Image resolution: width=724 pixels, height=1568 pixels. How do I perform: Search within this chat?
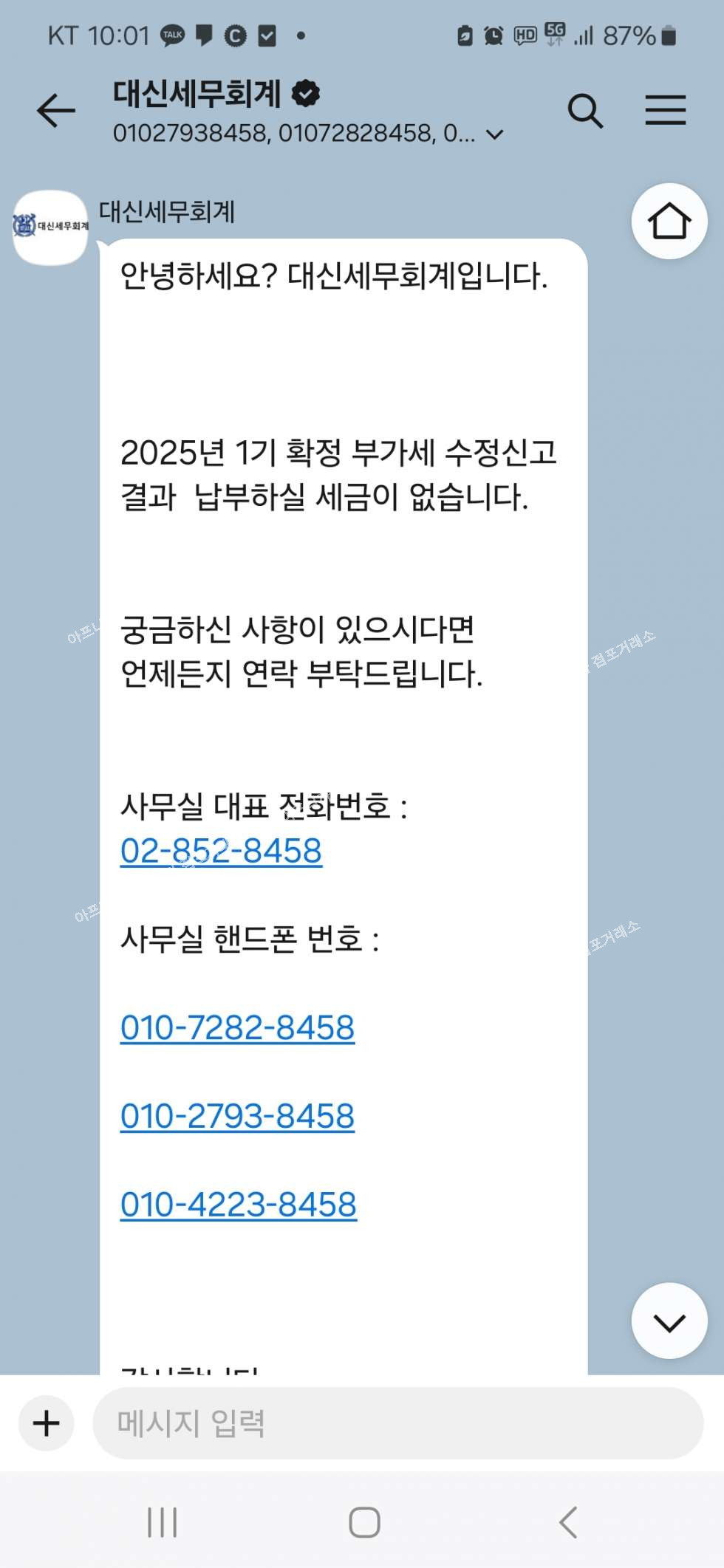tap(585, 111)
